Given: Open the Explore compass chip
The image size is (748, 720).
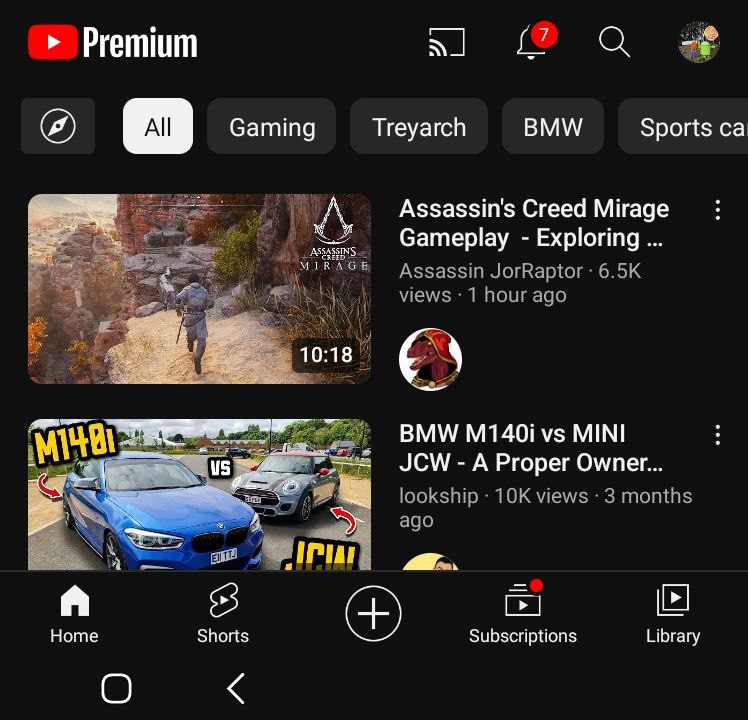Looking at the screenshot, I should (x=58, y=127).
